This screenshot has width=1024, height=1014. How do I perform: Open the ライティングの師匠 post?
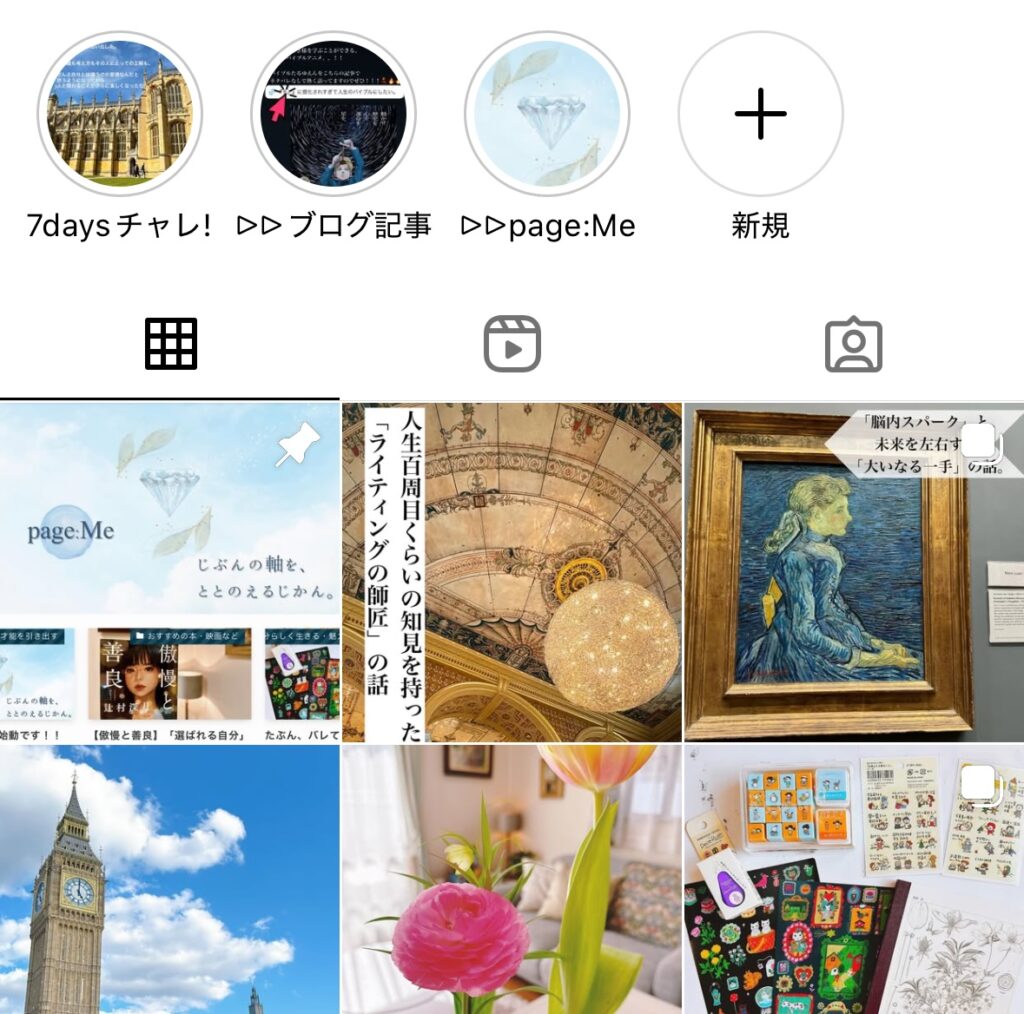(512, 570)
